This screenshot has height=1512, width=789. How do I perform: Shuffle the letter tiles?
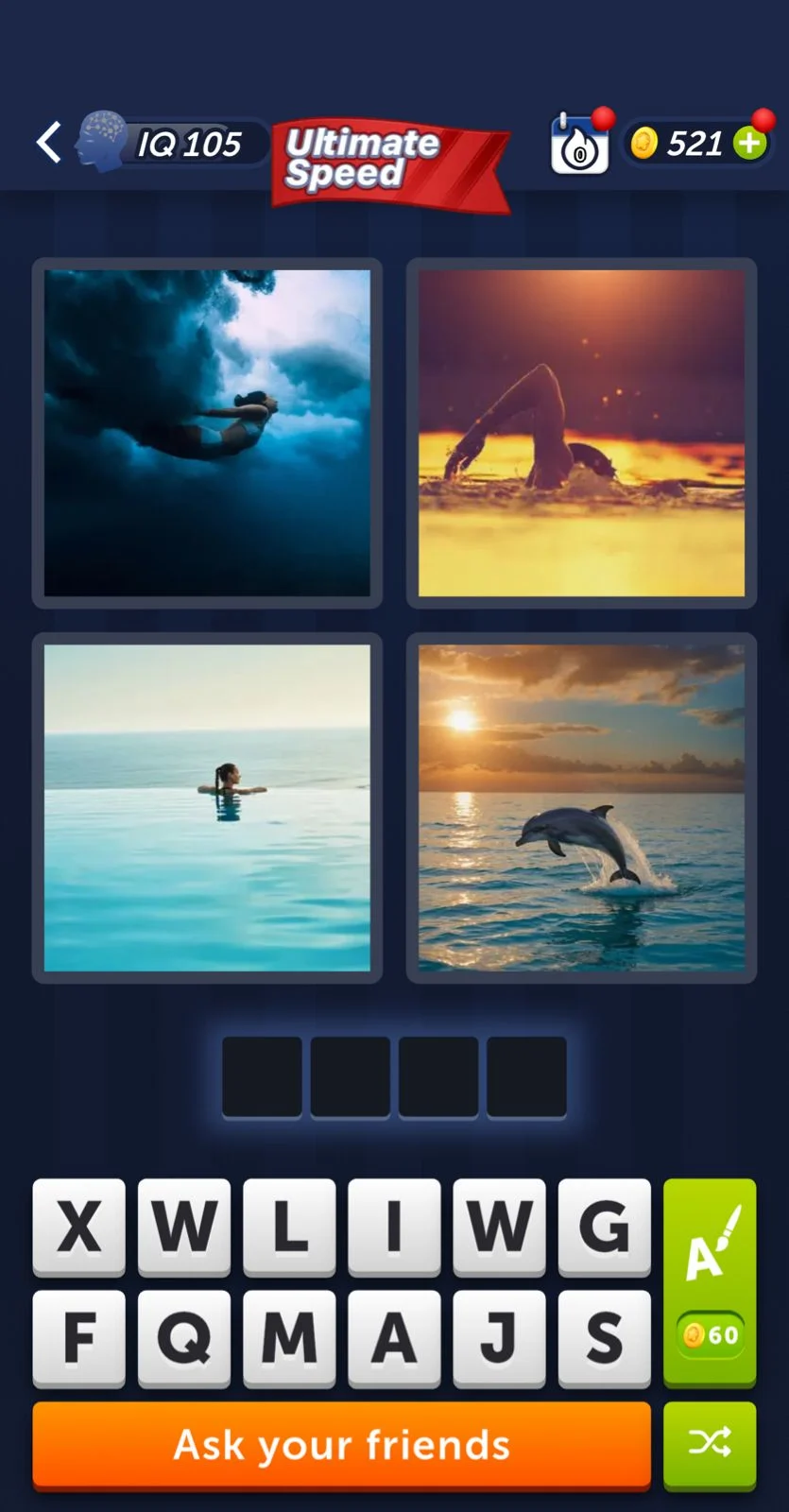(710, 1442)
